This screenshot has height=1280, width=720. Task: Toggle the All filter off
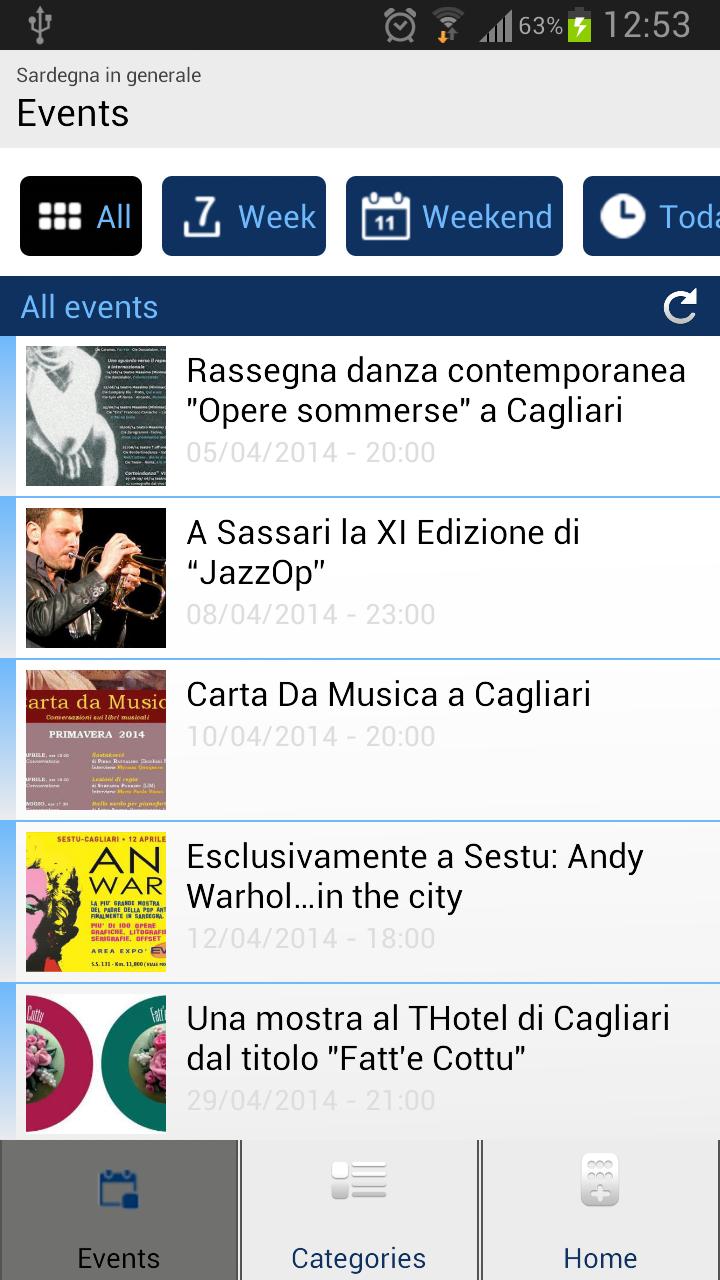[x=80, y=216]
